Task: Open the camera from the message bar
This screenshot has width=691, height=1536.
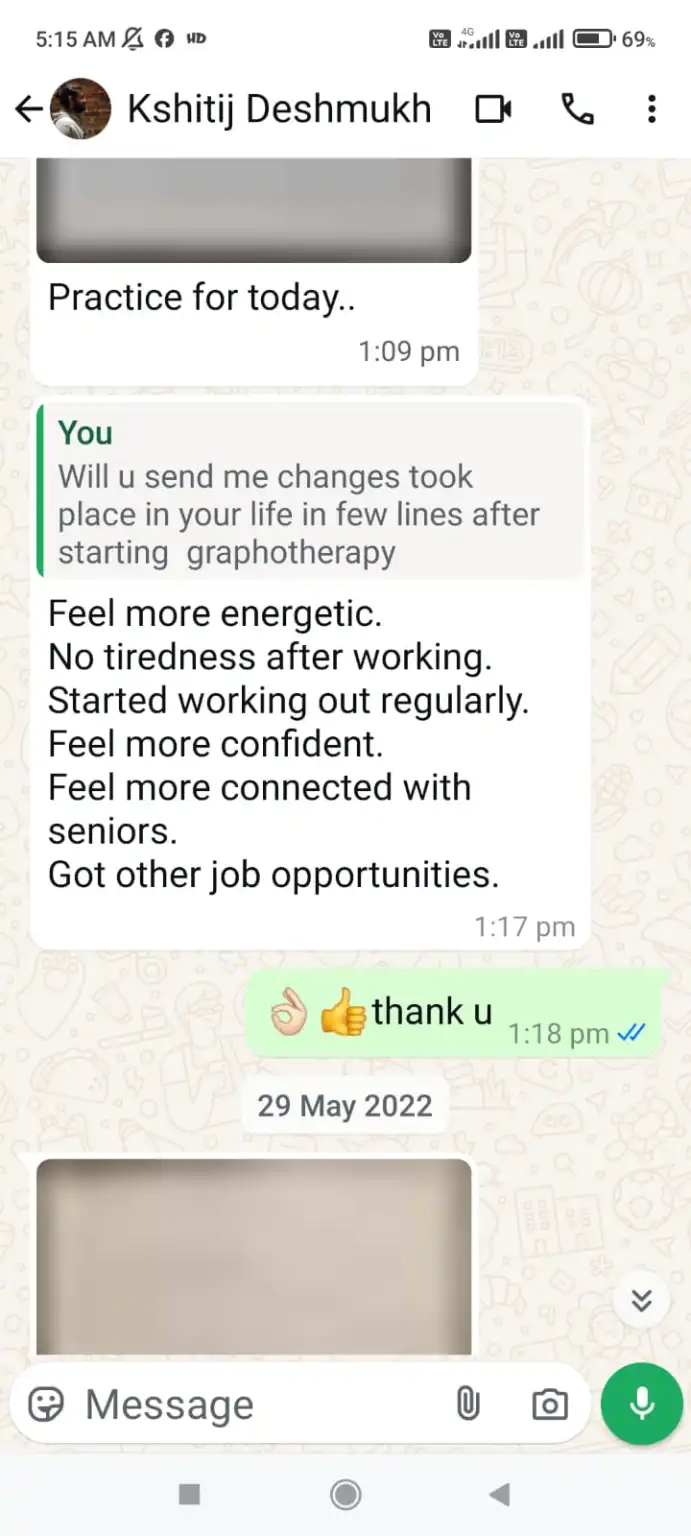Action: [x=549, y=1404]
